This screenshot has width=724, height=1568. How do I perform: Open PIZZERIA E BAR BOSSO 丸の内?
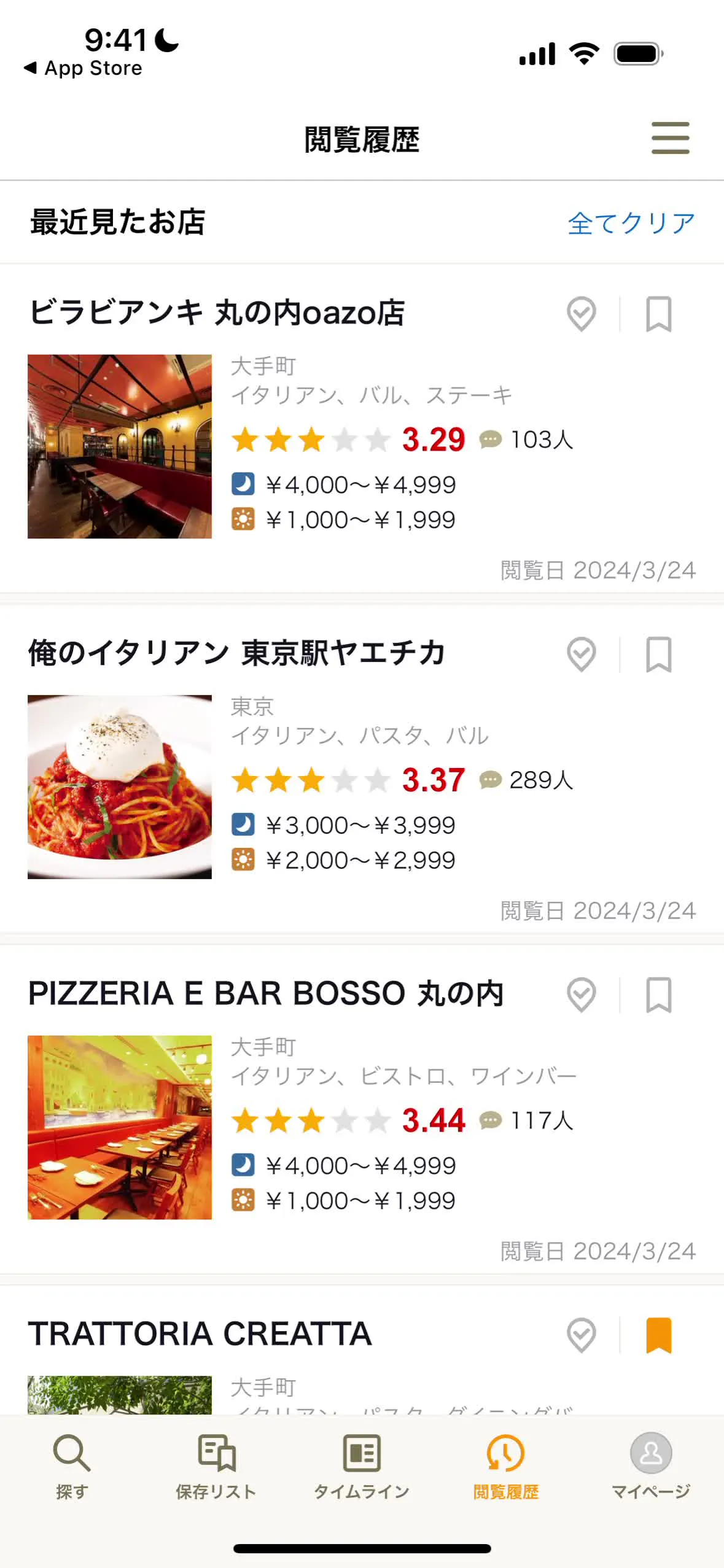pos(265,994)
